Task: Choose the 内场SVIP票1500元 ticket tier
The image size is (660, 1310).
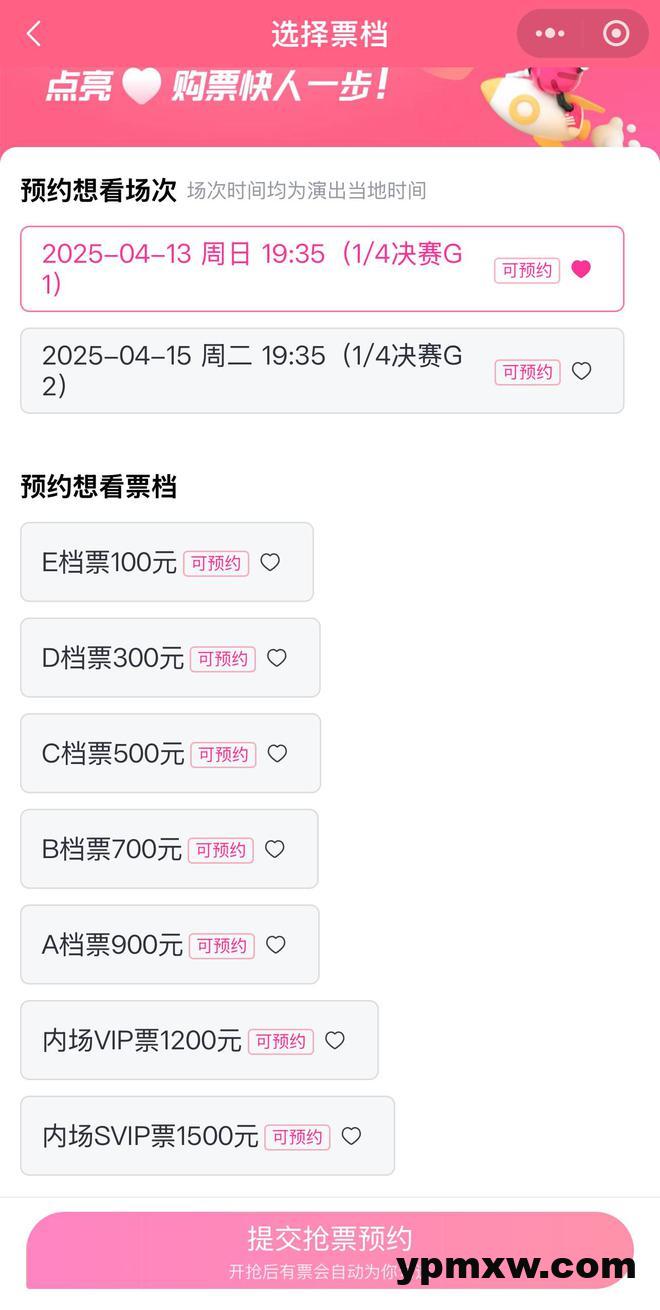Action: [x=207, y=1136]
